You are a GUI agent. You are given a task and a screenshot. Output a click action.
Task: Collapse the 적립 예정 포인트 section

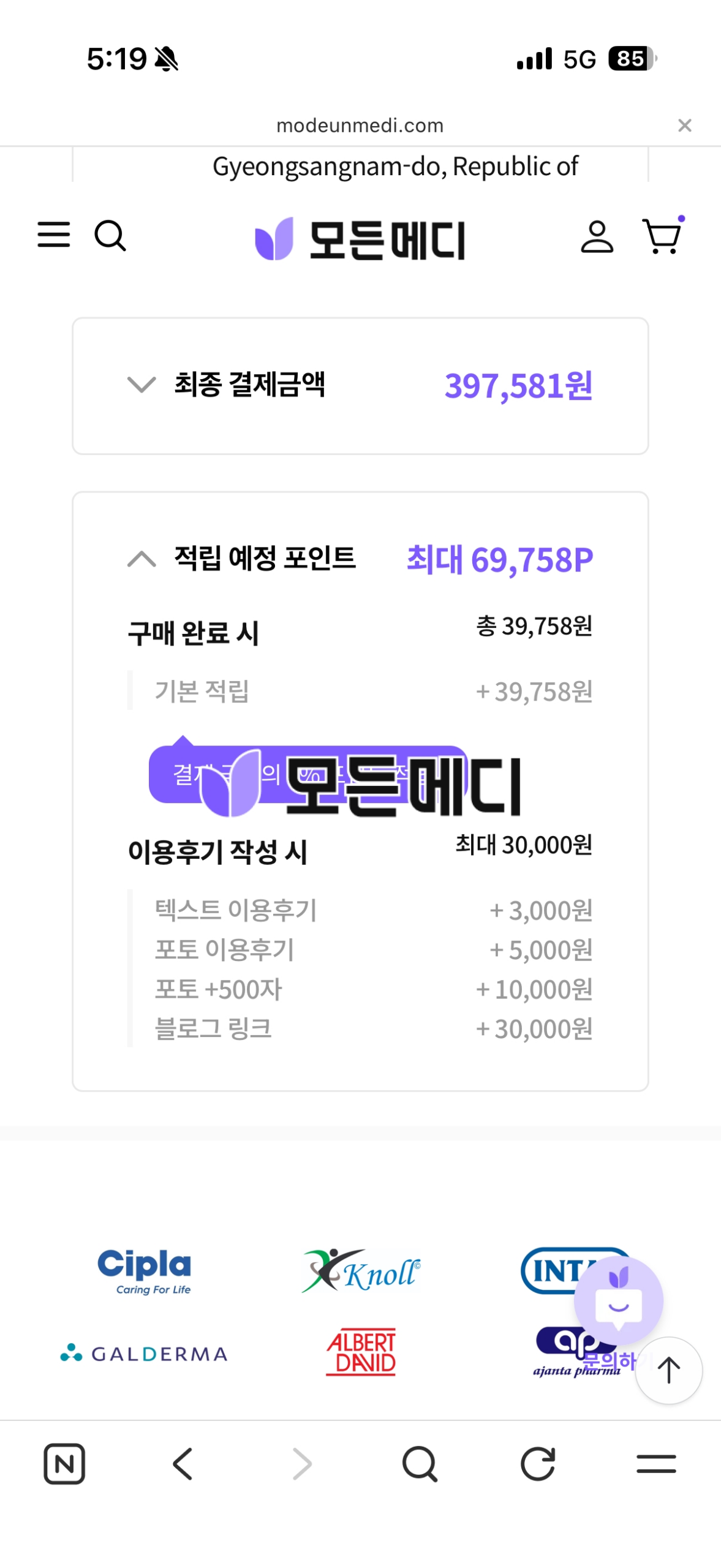coord(142,559)
